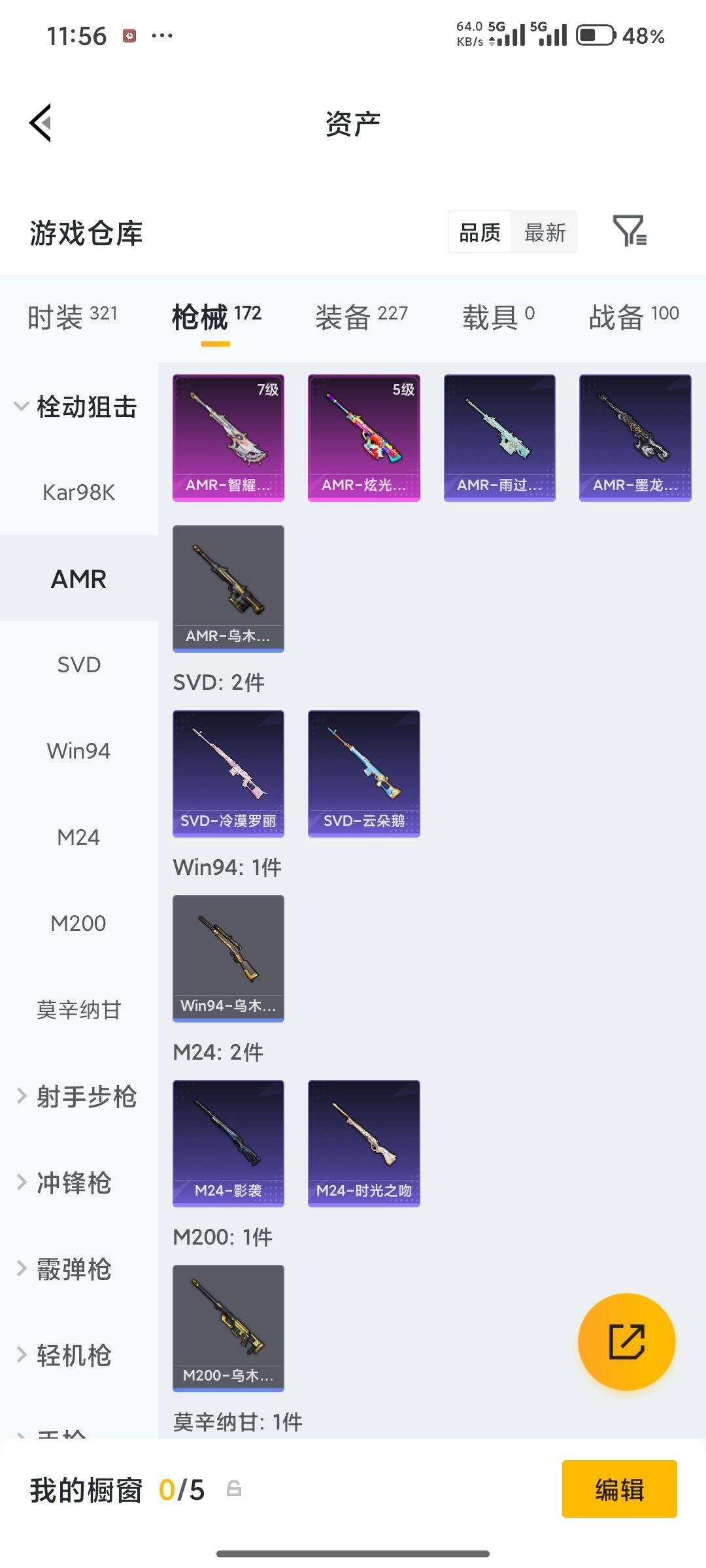The image size is (706, 1568).
Task: Go back using the top-left arrow
Action: tap(41, 123)
